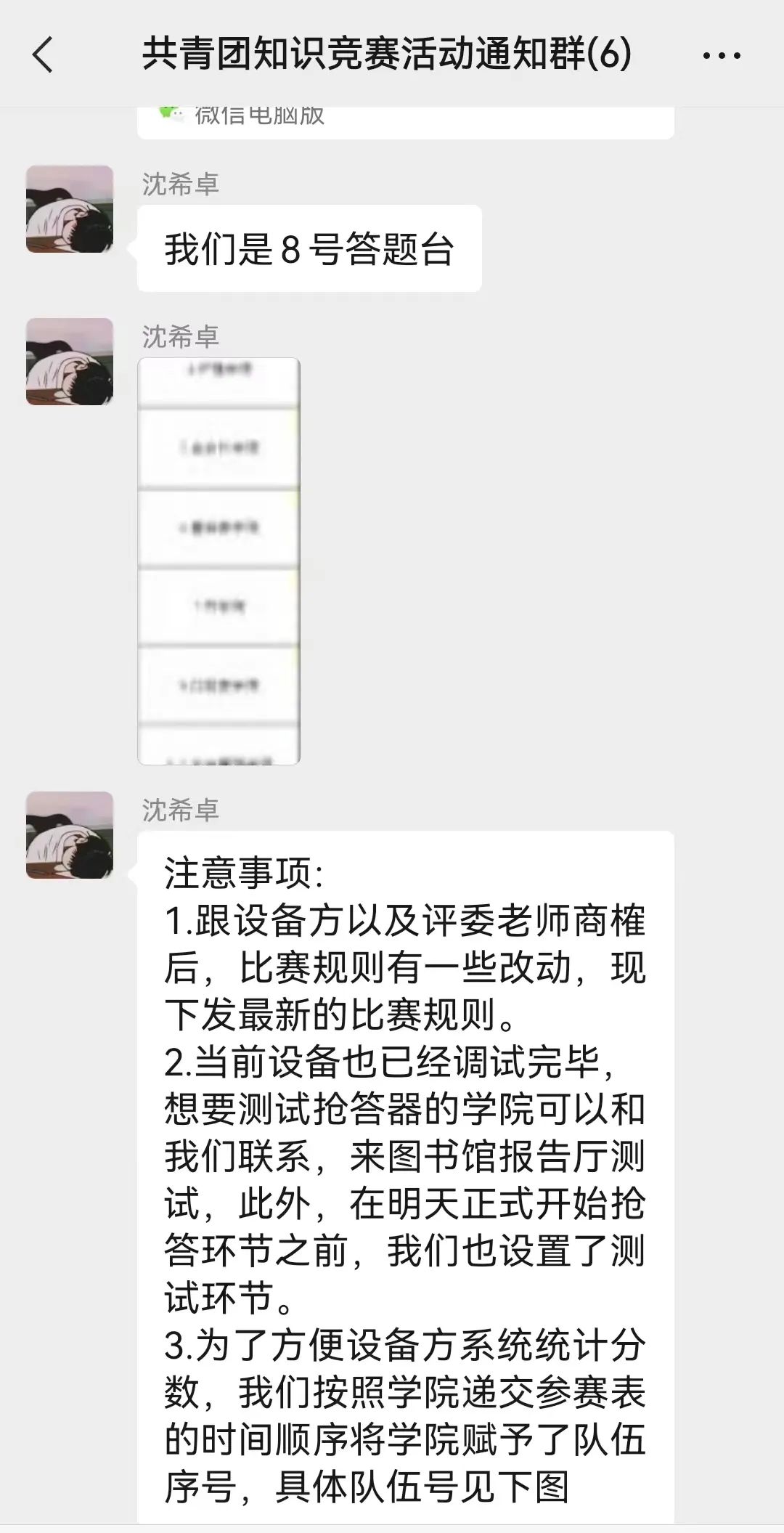This screenshot has width=784, height=1533.
Task: Tap 沈希卓's avatar beside the 注意事项 message
Action: click(70, 835)
